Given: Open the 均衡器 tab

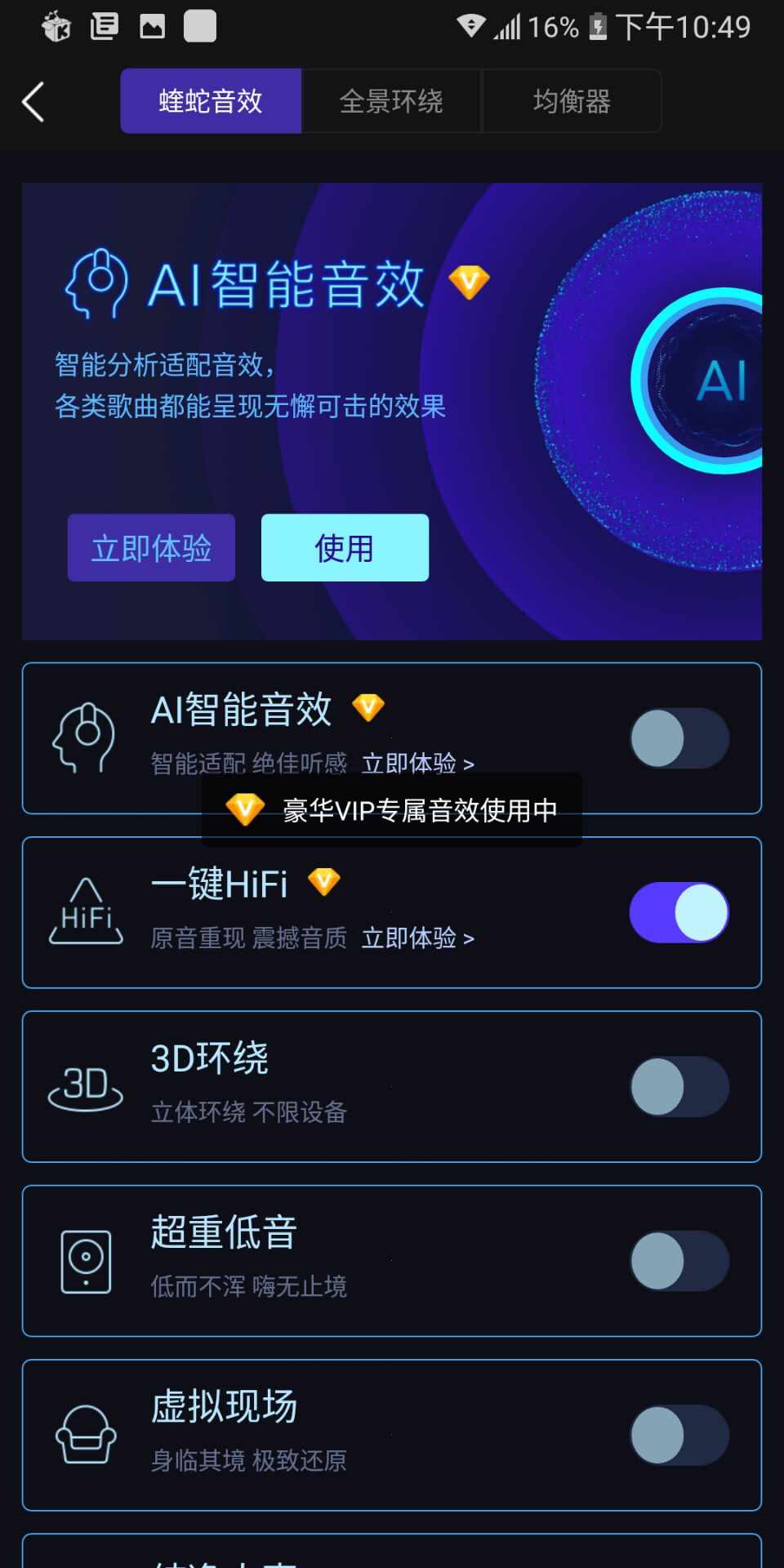Looking at the screenshot, I should click(572, 101).
